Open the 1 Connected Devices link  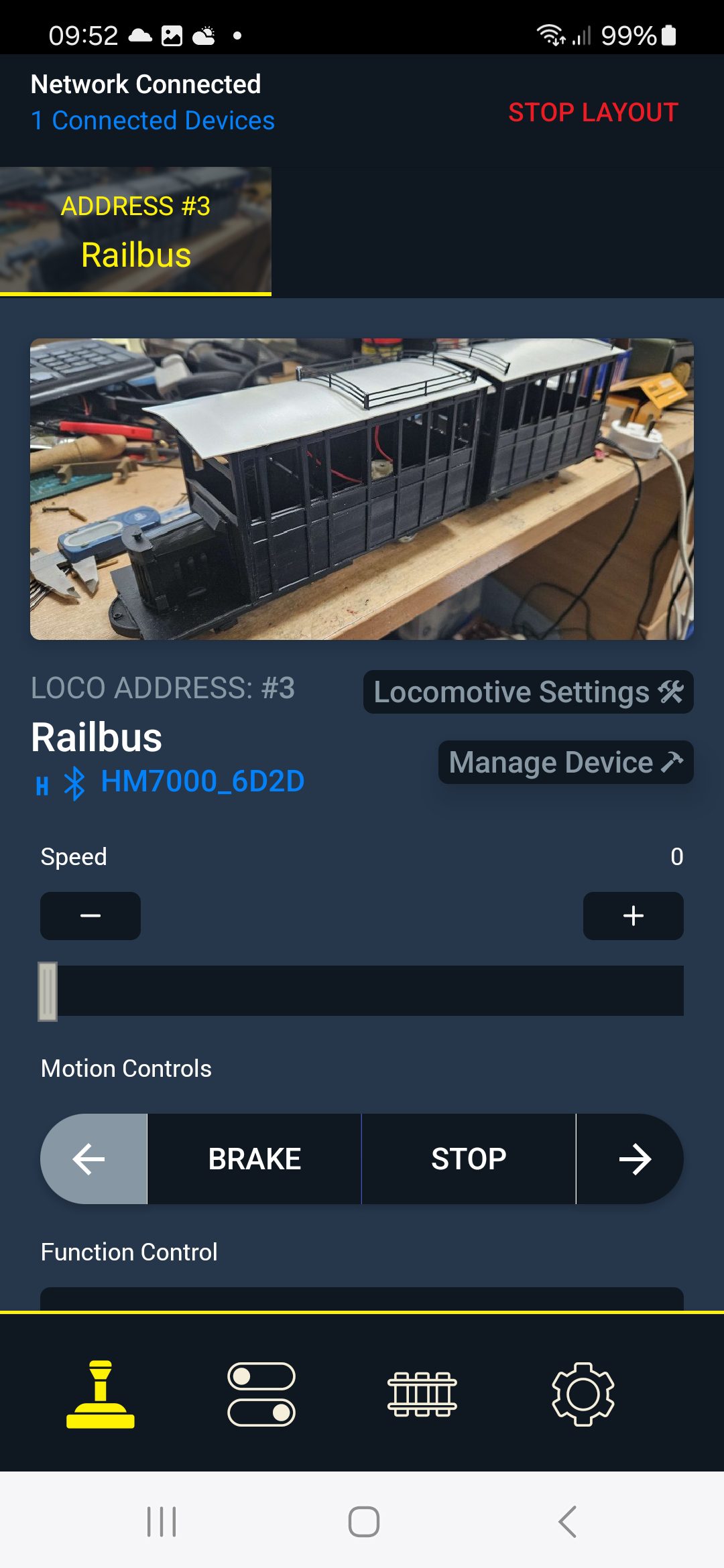coord(153,121)
